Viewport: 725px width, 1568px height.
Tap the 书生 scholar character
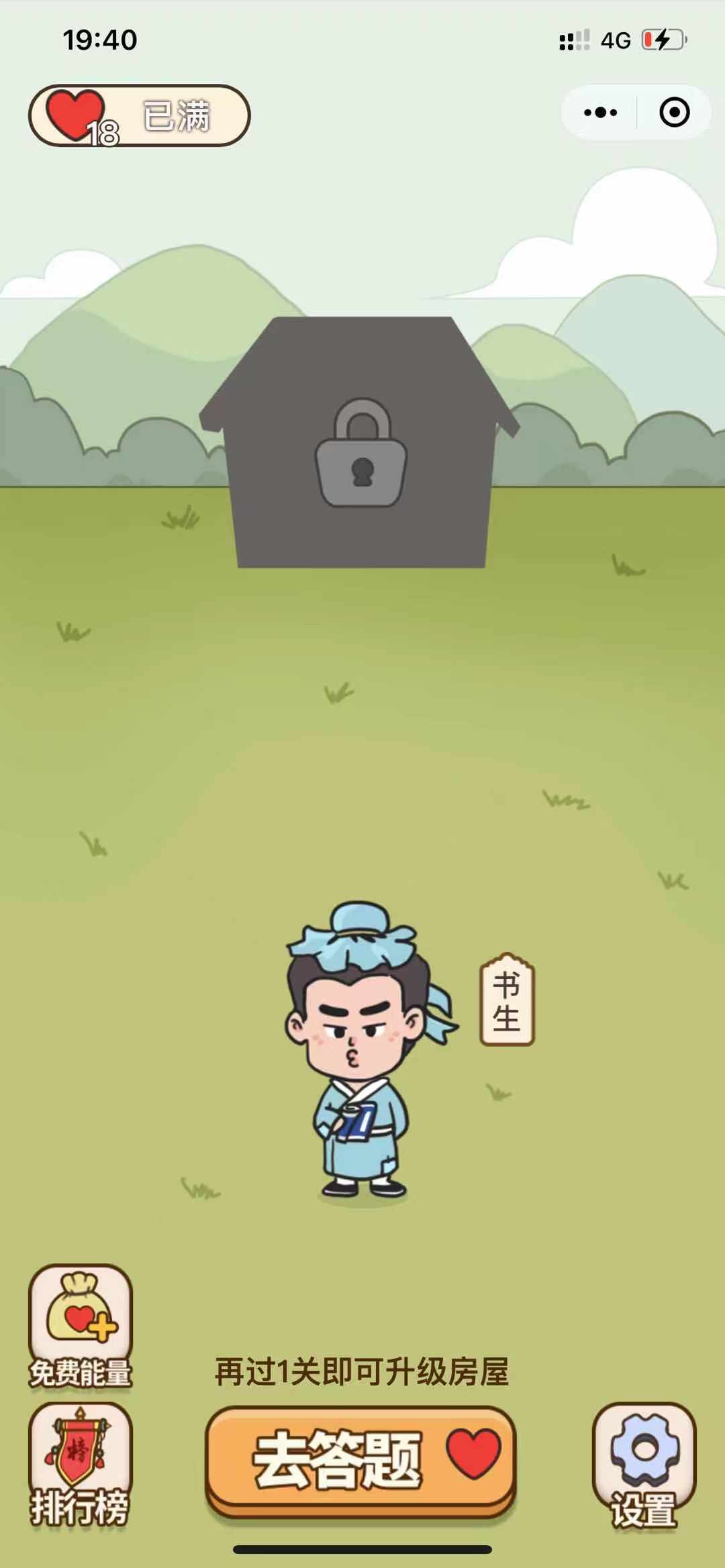point(361,1053)
